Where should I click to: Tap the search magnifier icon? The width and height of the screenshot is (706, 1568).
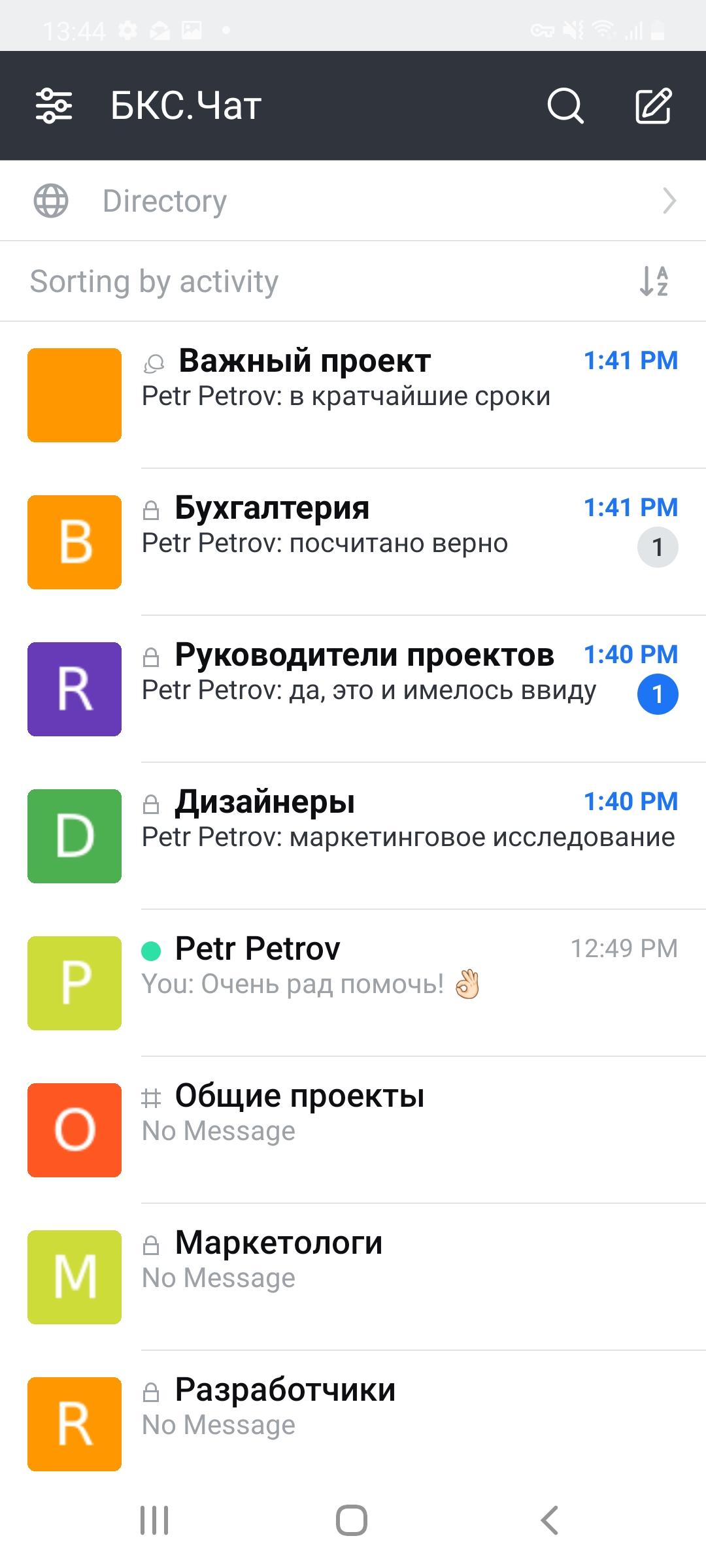(x=565, y=106)
